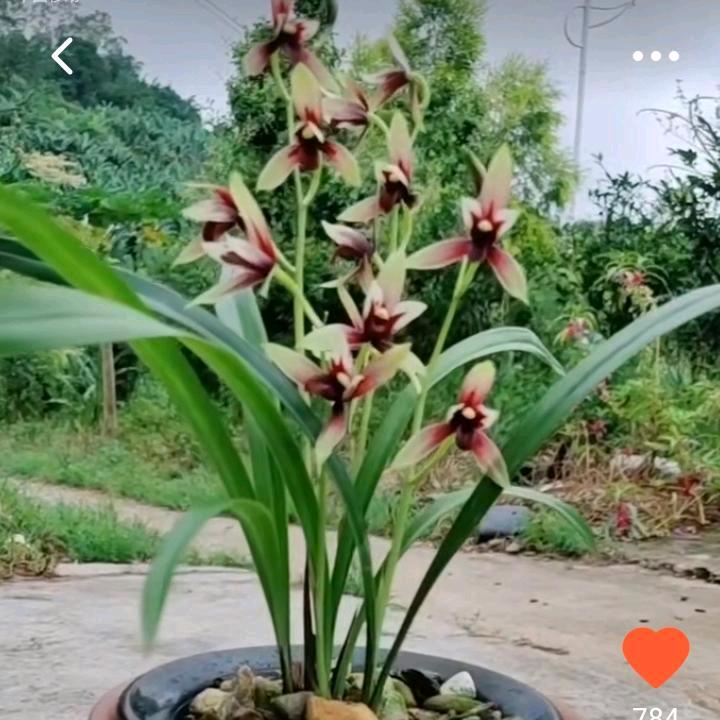The height and width of the screenshot is (720, 720).
Task: Like this orchid video with the heart
Action: [x=655, y=656]
